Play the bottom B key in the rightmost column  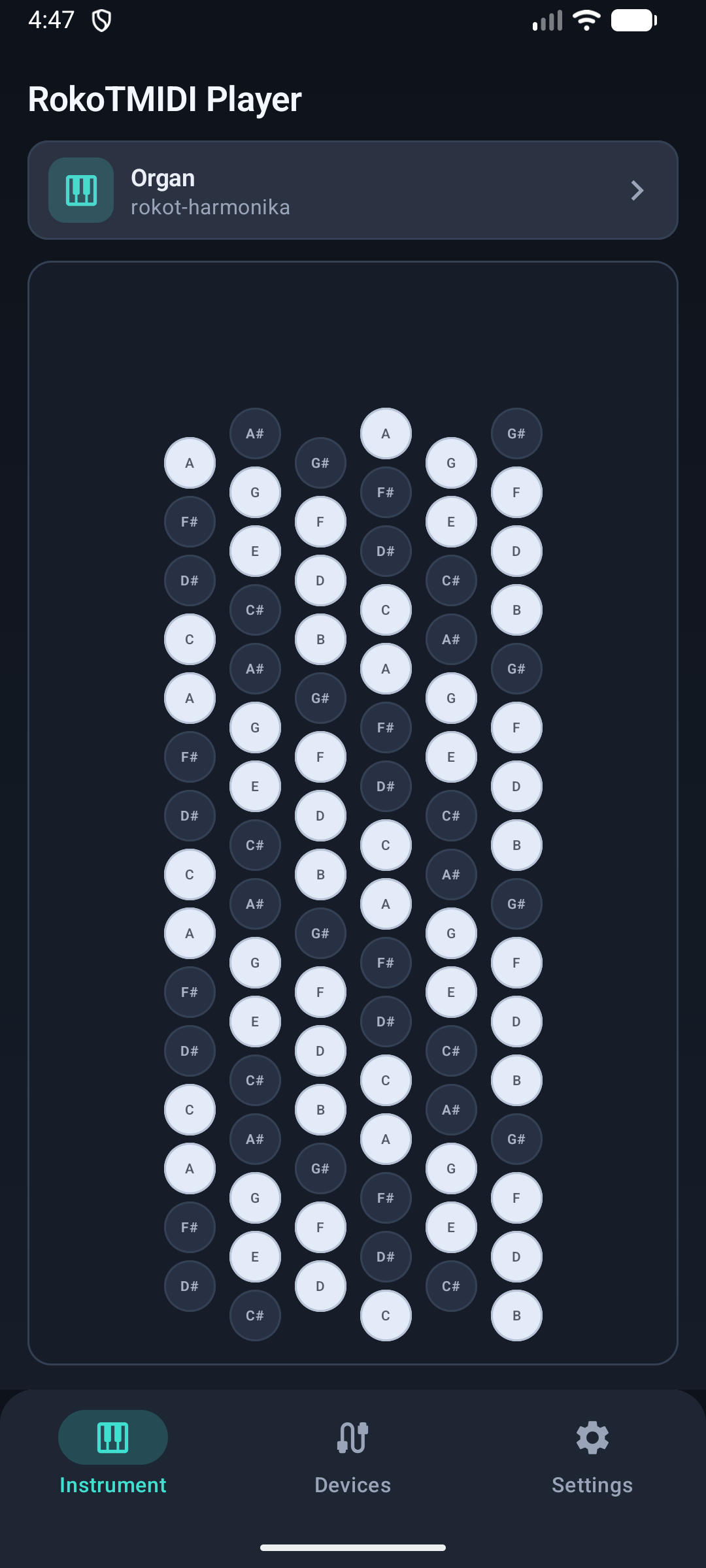516,1316
